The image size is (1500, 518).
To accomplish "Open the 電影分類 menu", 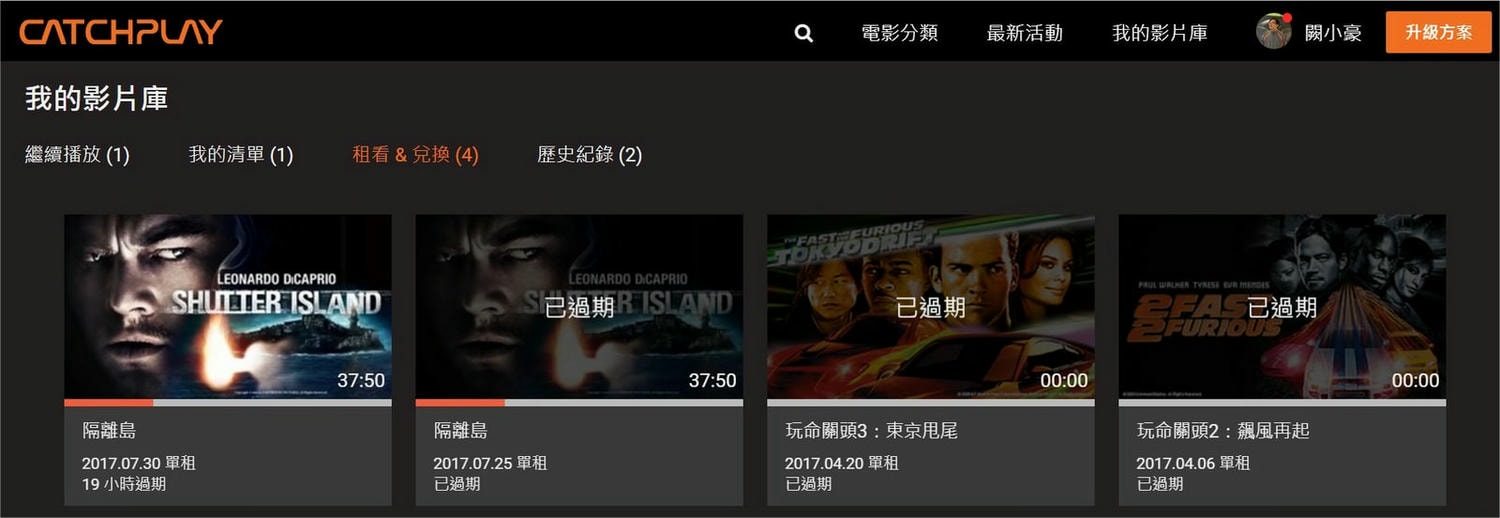I will pyautogui.click(x=899, y=33).
